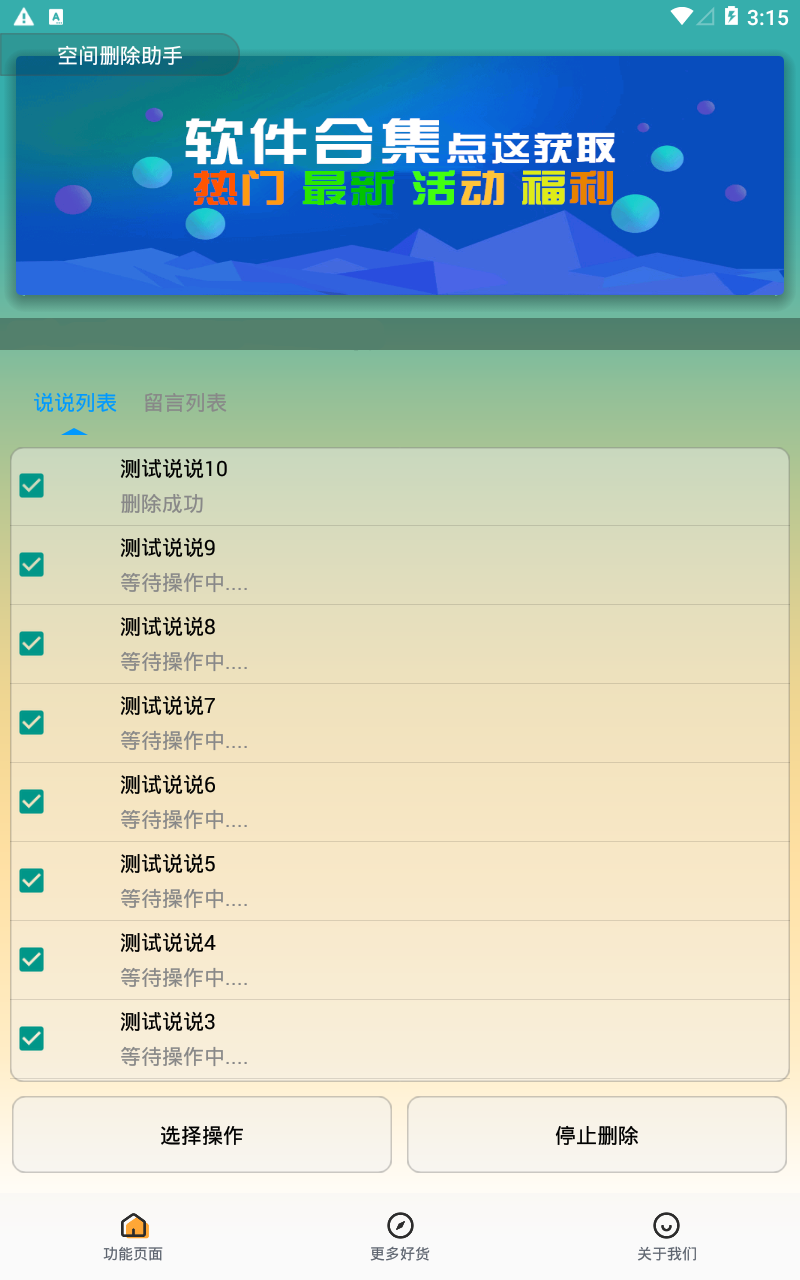The width and height of the screenshot is (800, 1280).
Task: Switch to the 留言列表 tab
Action: tap(185, 403)
